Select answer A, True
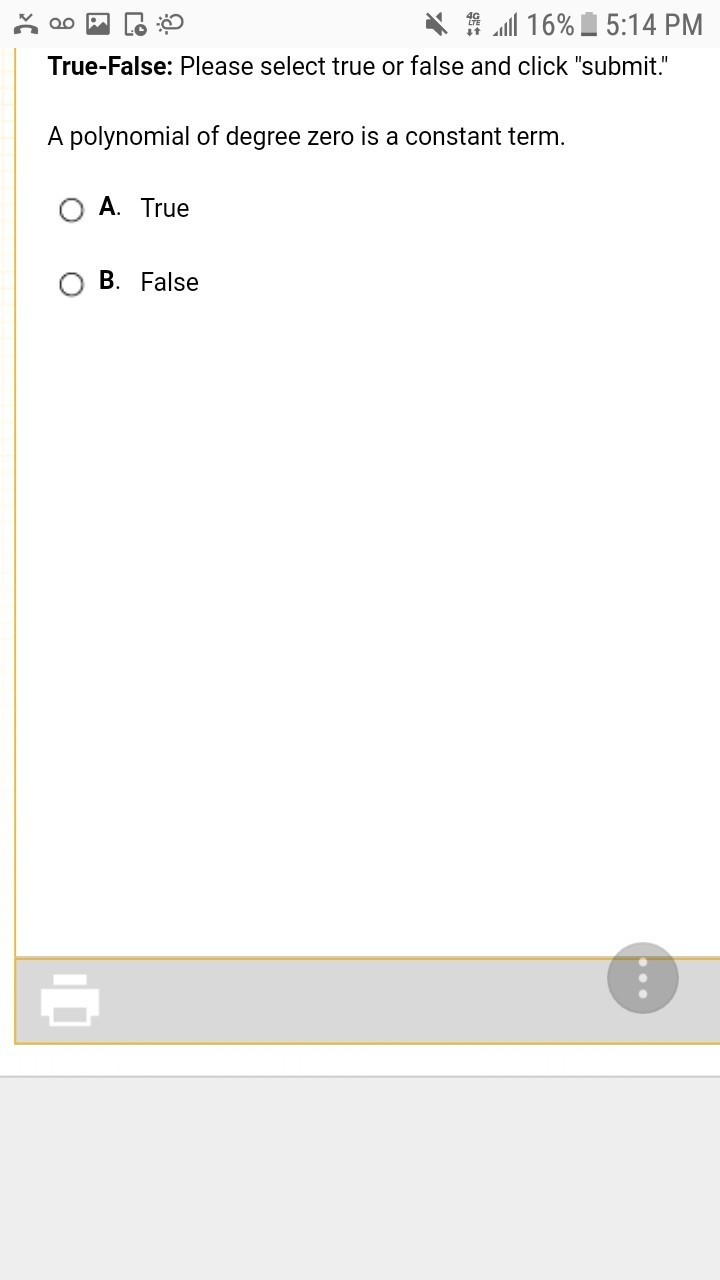 point(71,210)
